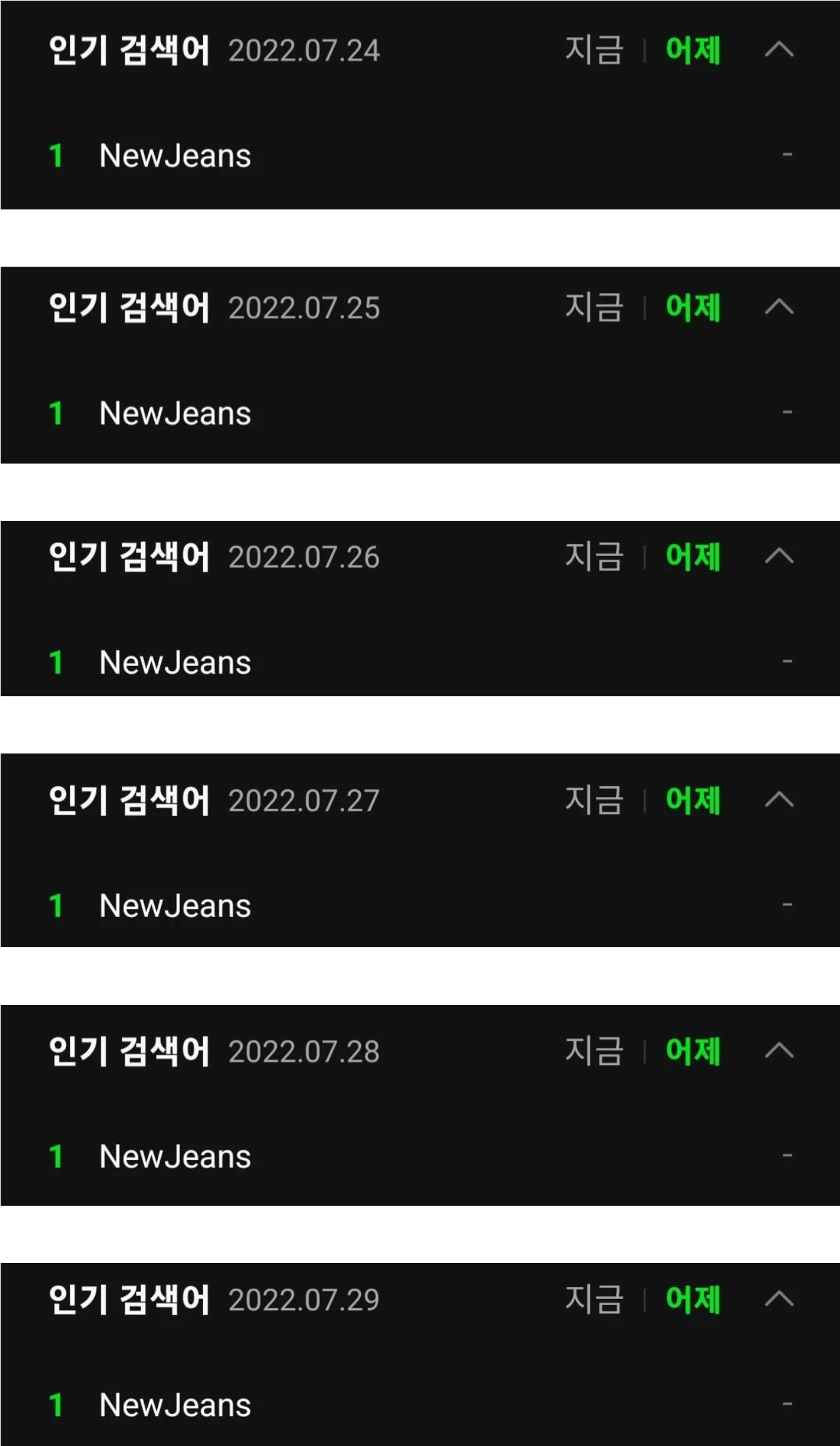Switch to 지금 view on the 07.24 chart

click(594, 53)
